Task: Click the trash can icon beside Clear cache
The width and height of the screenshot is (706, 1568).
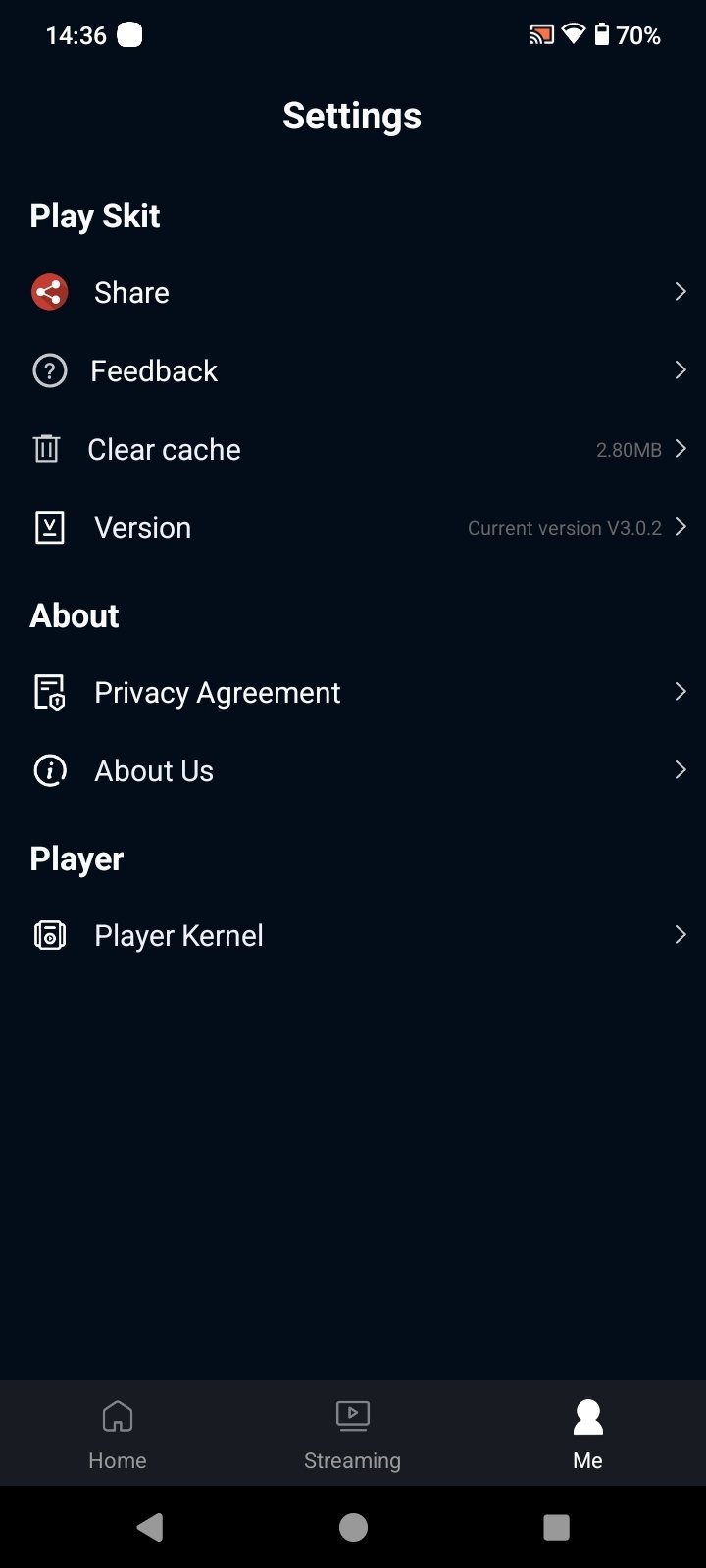Action: click(47, 449)
